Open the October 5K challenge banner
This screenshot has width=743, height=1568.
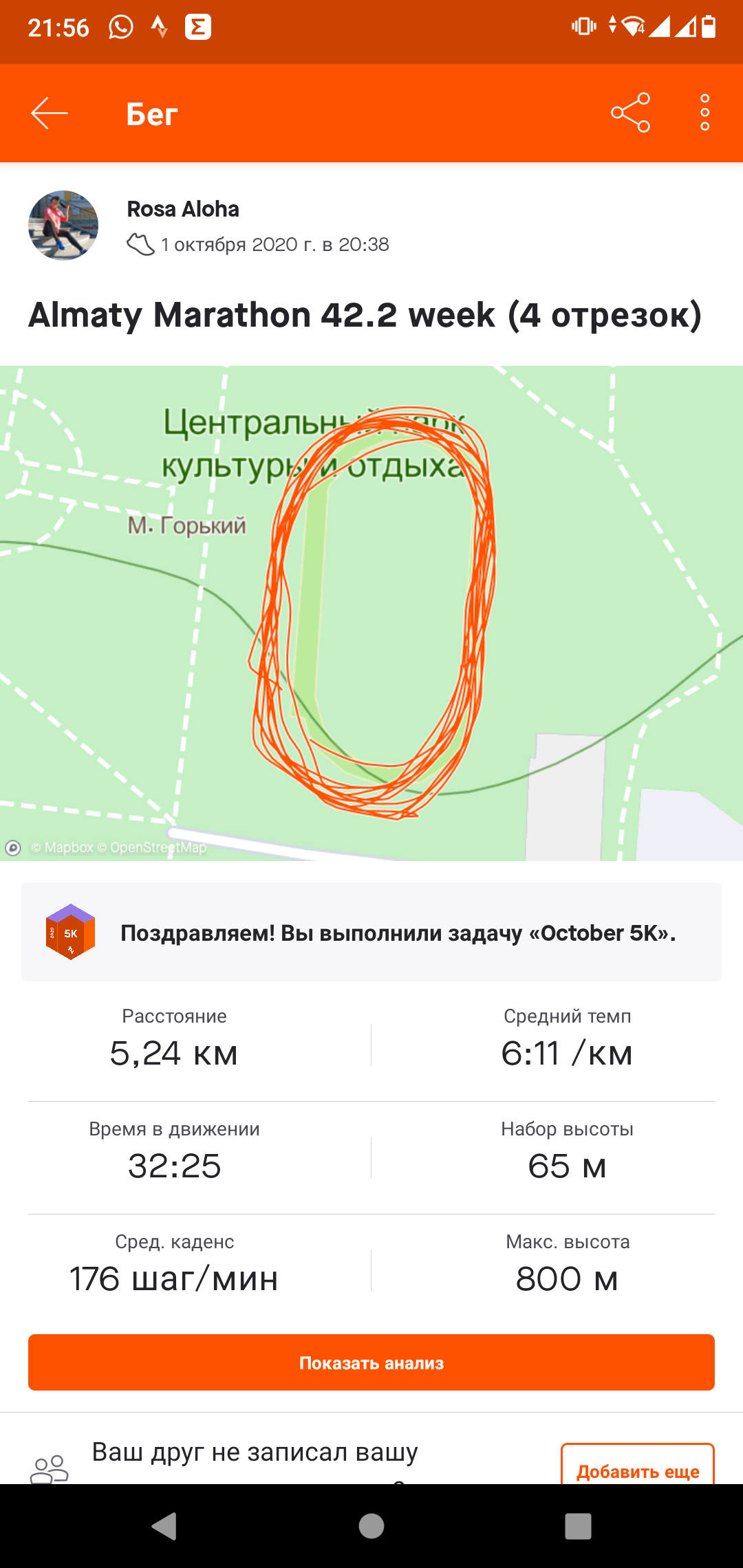(371, 933)
